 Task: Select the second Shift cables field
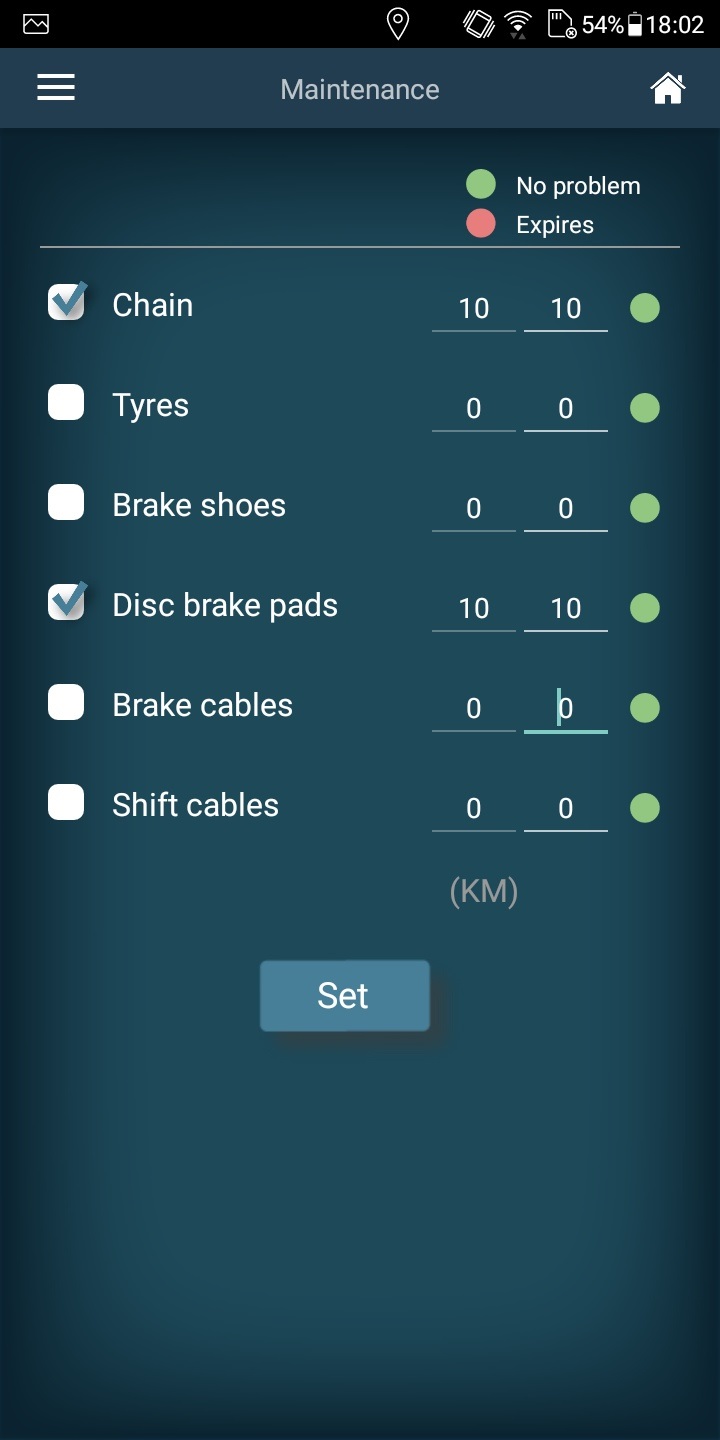coord(566,808)
